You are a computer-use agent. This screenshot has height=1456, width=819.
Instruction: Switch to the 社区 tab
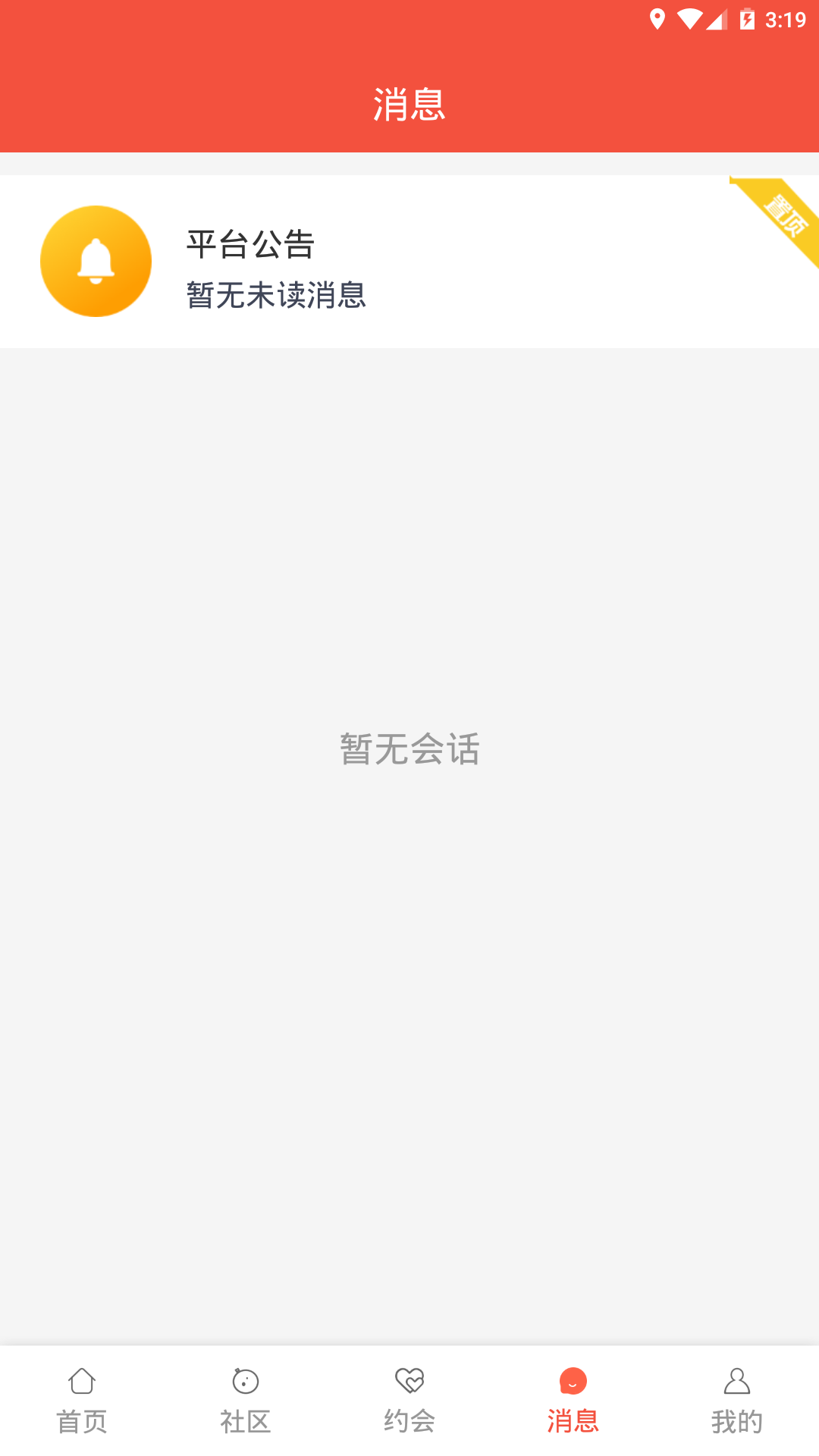tap(246, 1401)
